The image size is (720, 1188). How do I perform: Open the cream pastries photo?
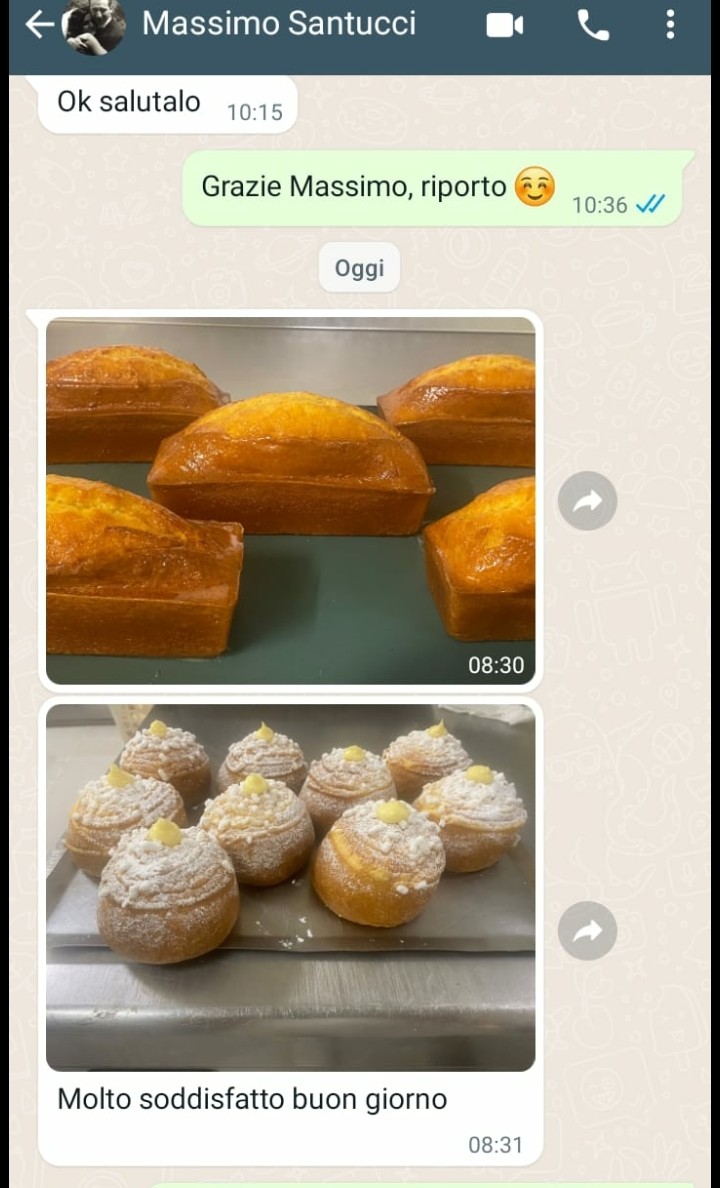(x=290, y=887)
